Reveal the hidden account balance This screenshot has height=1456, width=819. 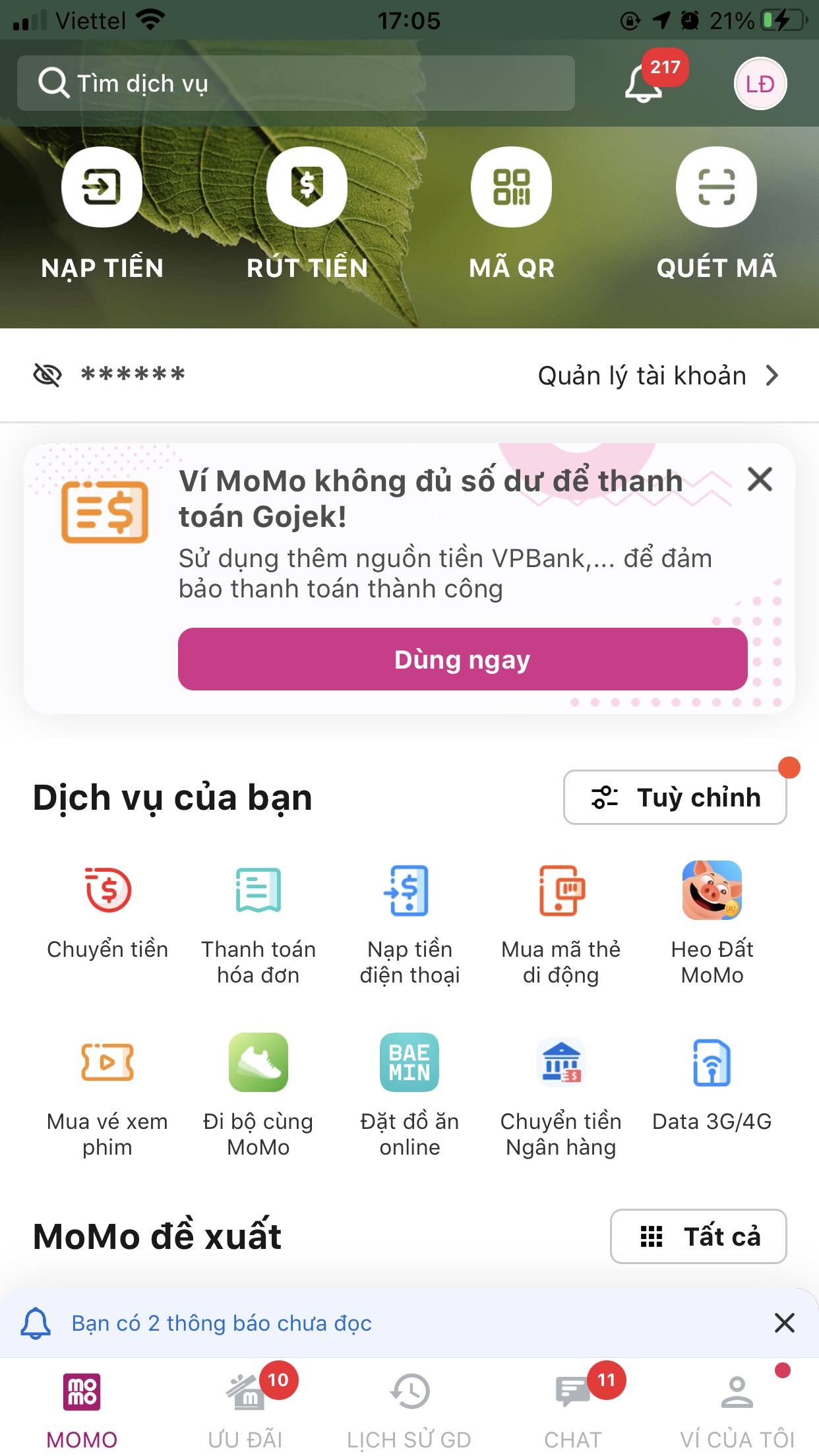pyautogui.click(x=47, y=375)
